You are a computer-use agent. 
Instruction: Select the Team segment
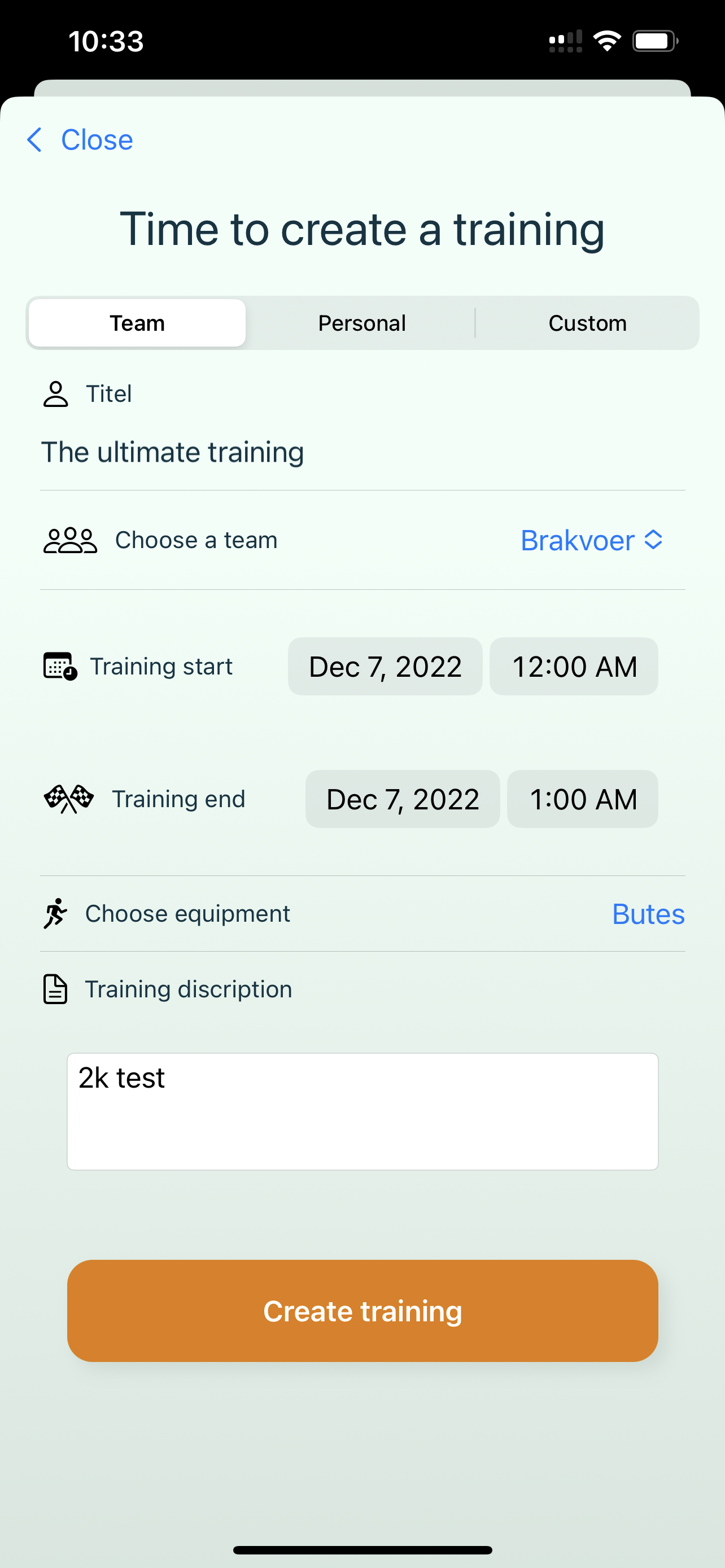[137, 323]
